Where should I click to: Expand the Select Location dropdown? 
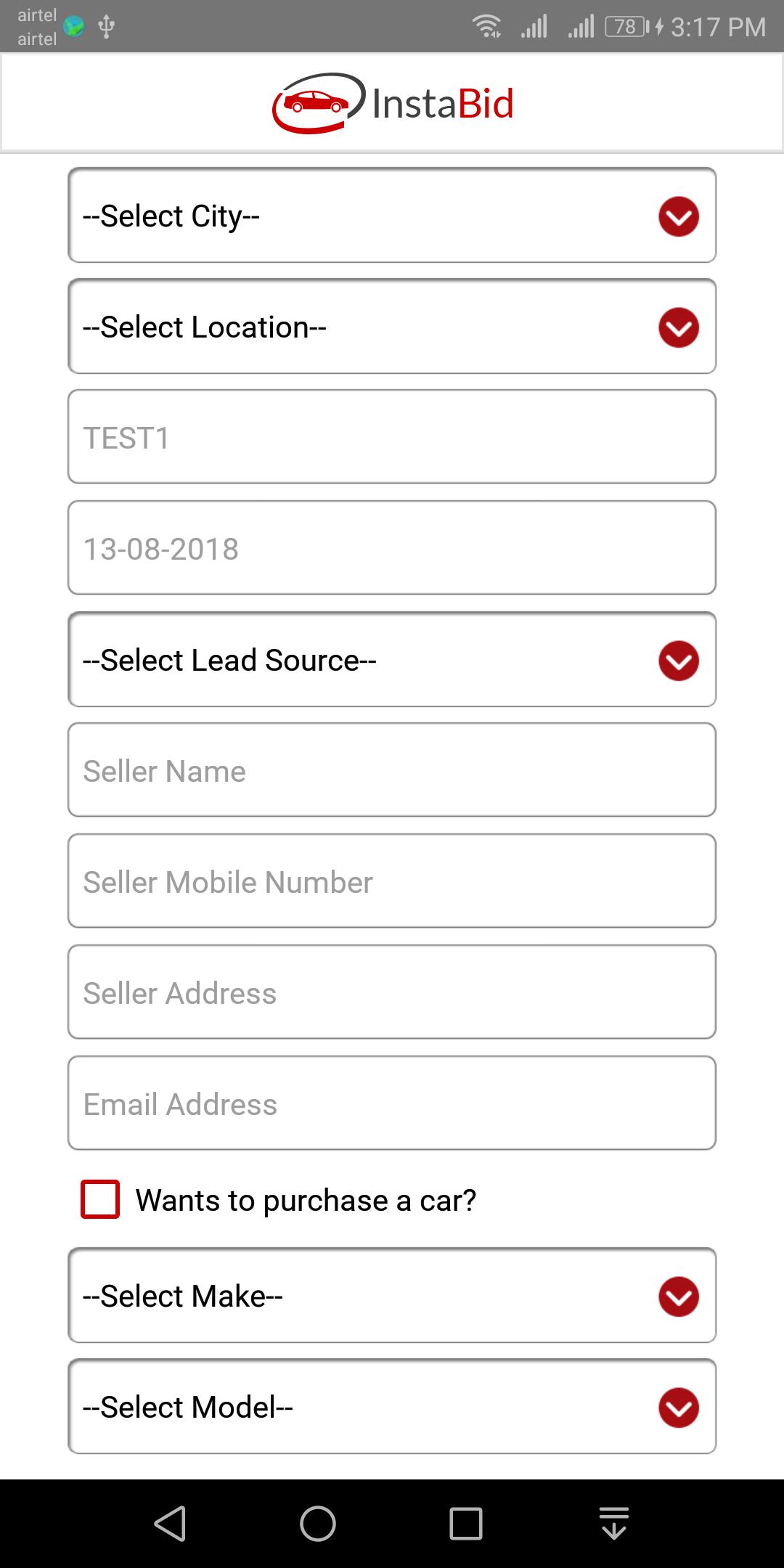[x=392, y=327]
